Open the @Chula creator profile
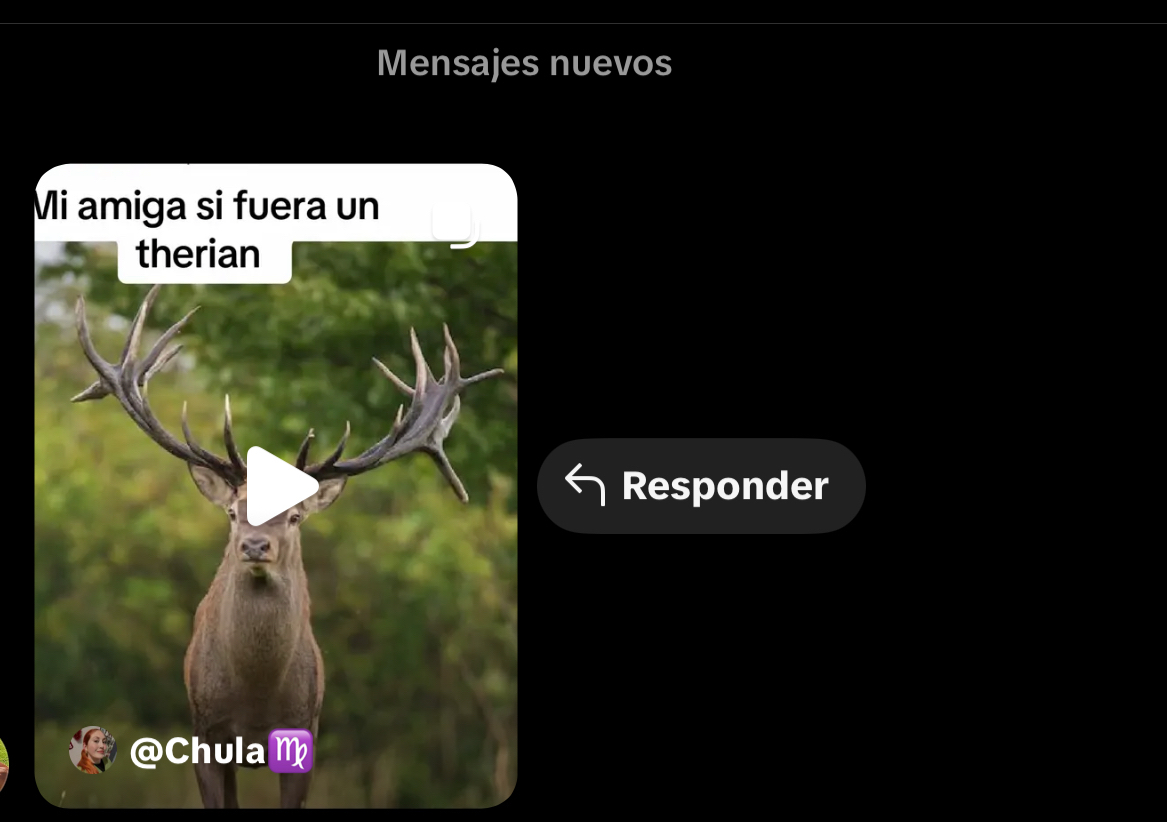Image resolution: width=1167 pixels, height=822 pixels. tap(197, 751)
